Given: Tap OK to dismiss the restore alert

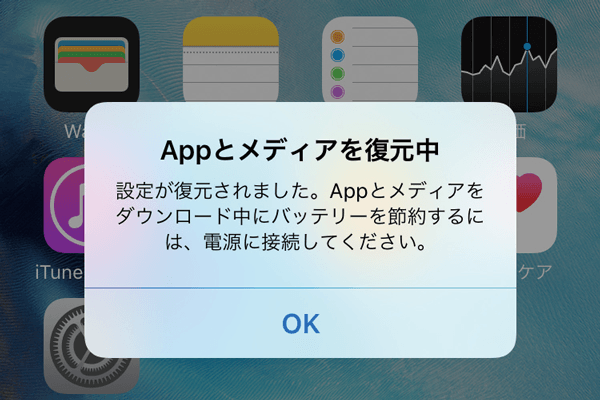Looking at the screenshot, I should [x=300, y=323].
